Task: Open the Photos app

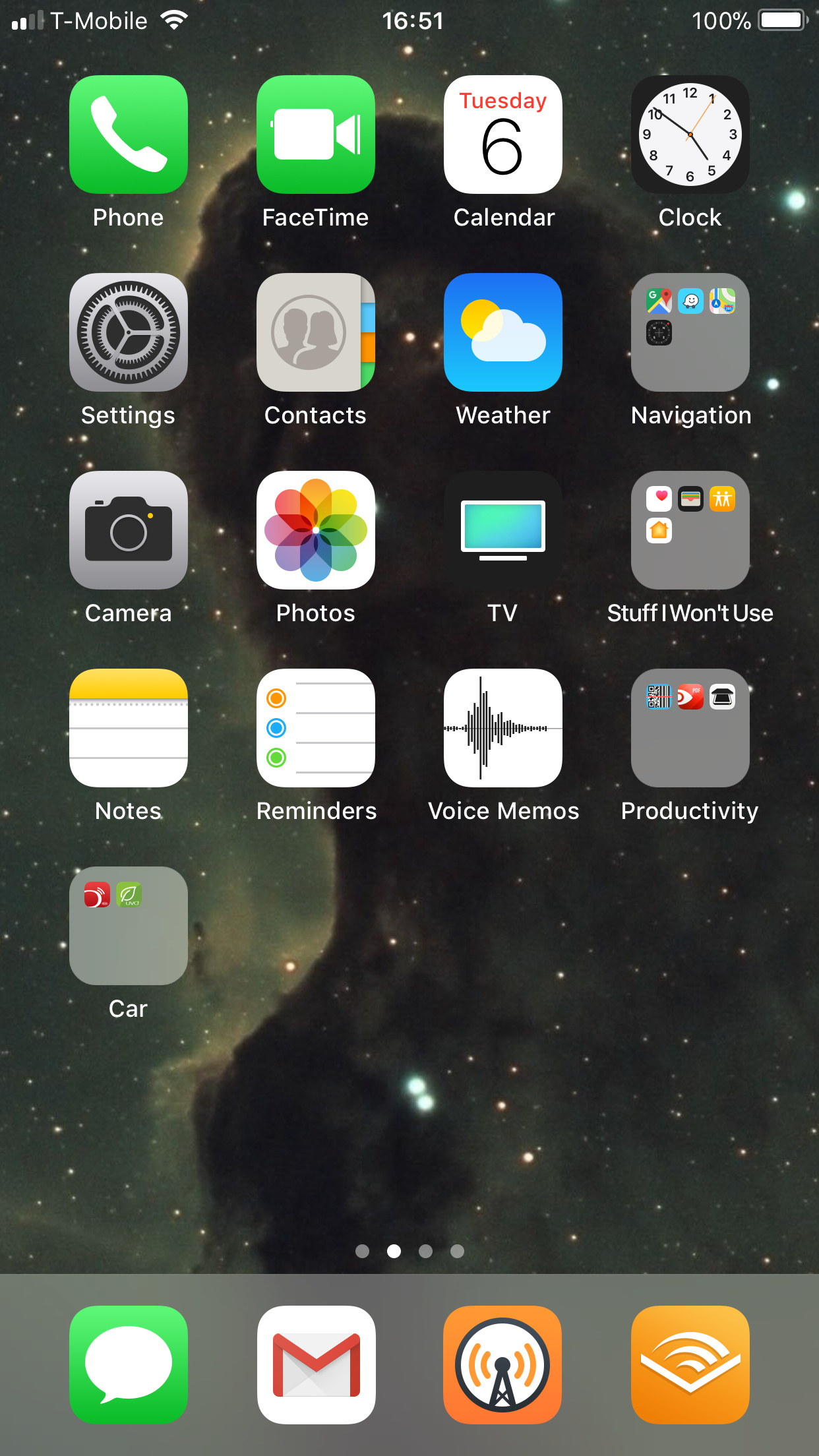Action: (316, 530)
